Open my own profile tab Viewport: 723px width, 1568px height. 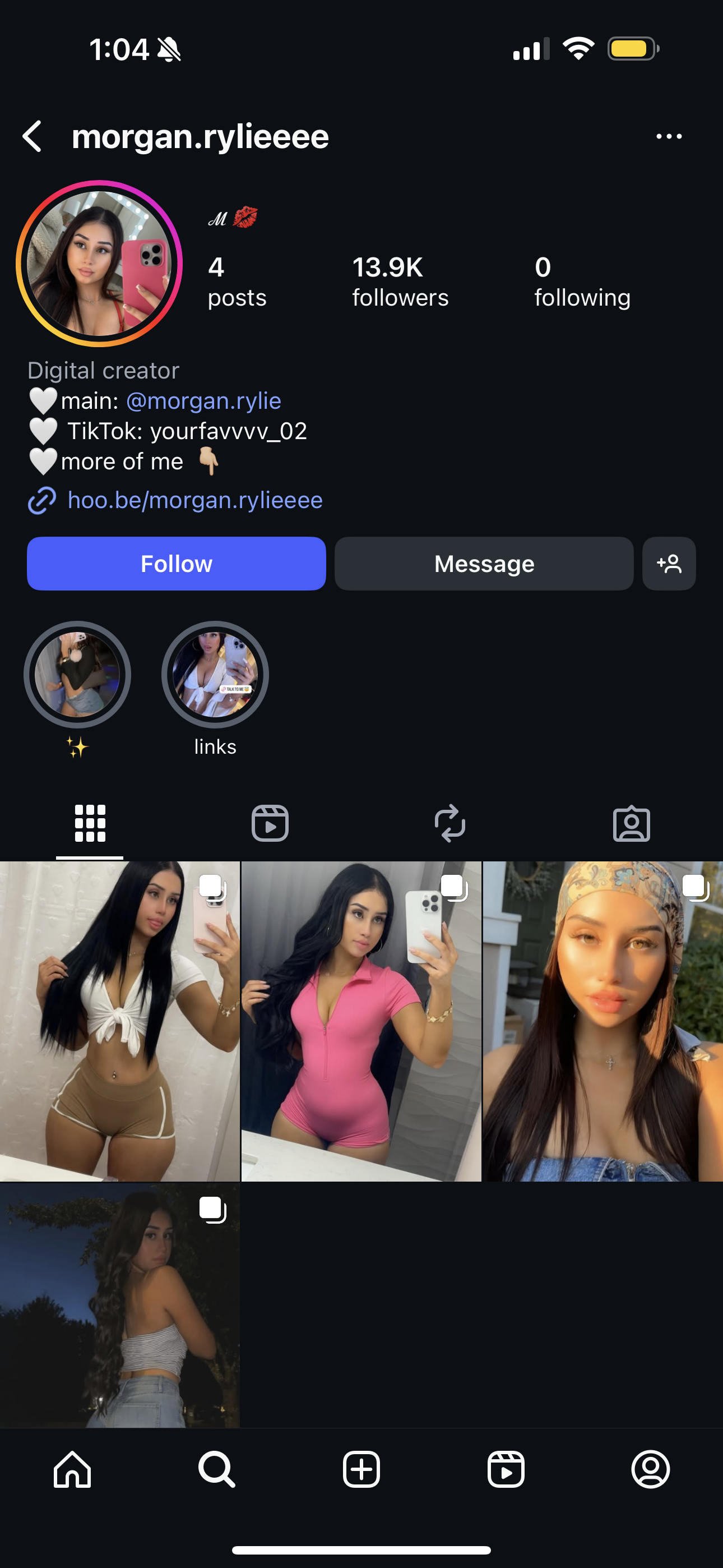[x=650, y=1469]
